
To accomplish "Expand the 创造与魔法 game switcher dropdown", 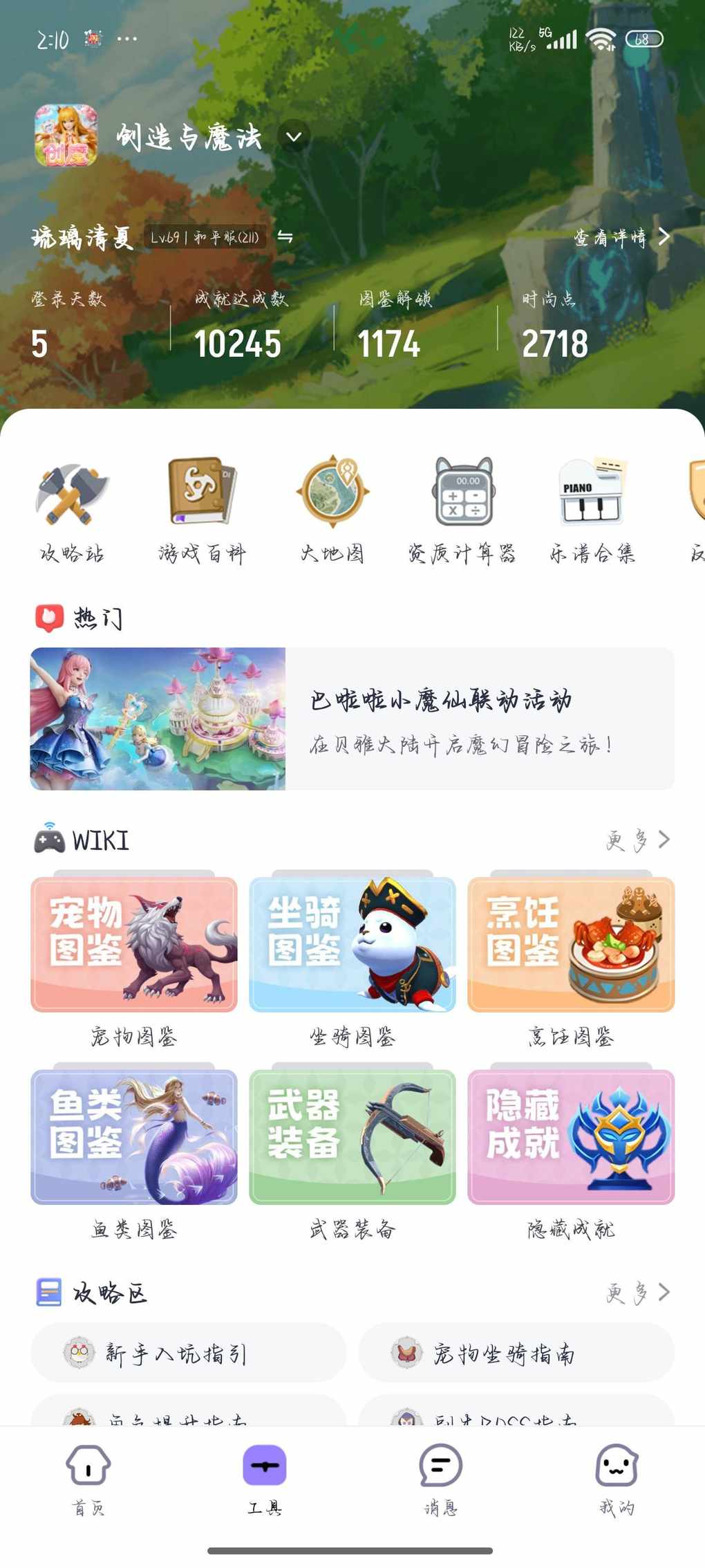I will pyautogui.click(x=294, y=137).
